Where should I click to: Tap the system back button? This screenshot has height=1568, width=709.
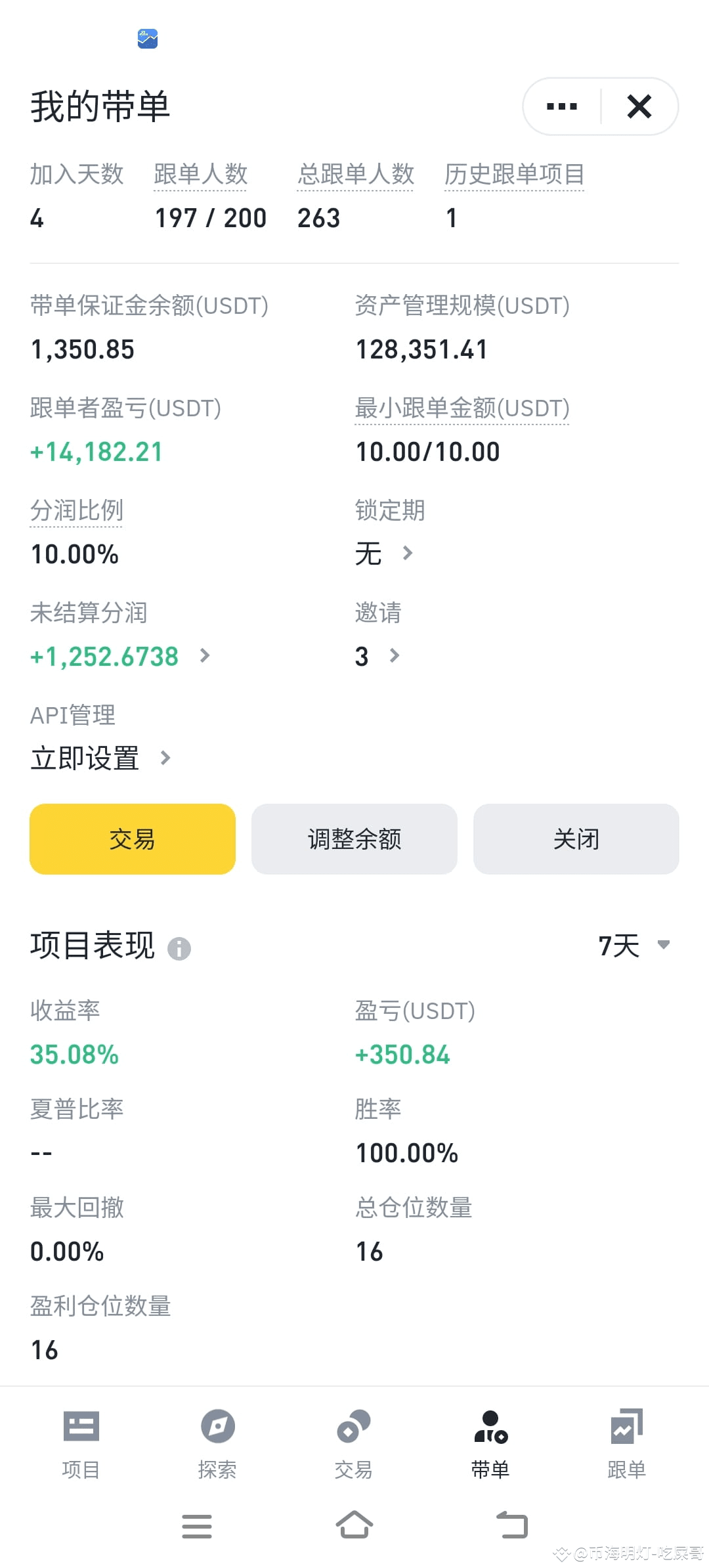512,1525
